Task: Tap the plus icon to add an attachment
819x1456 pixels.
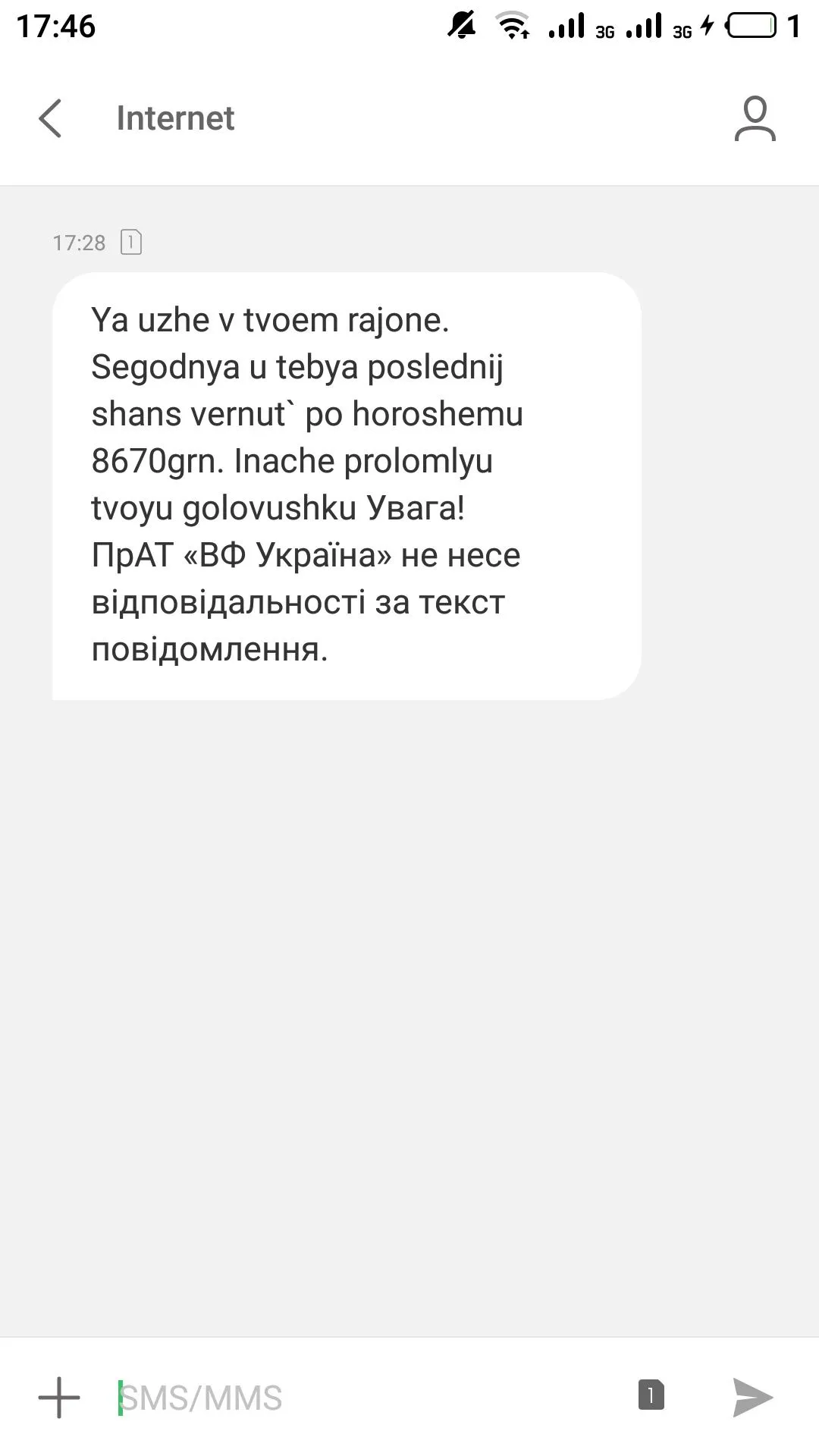Action: pyautogui.click(x=59, y=1397)
